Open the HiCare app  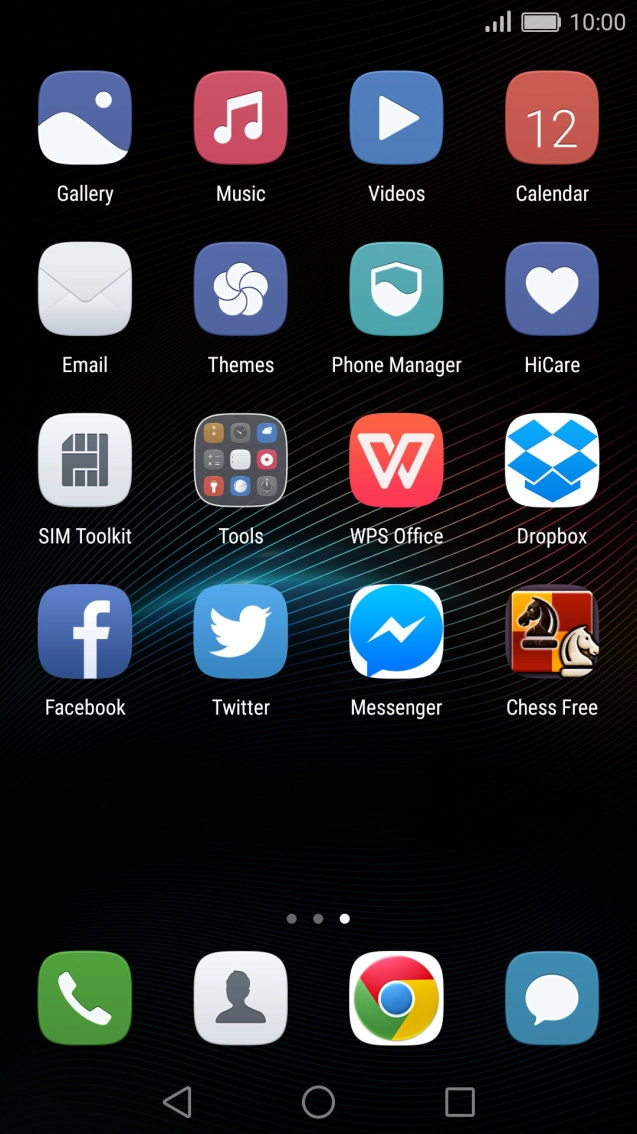[x=552, y=289]
